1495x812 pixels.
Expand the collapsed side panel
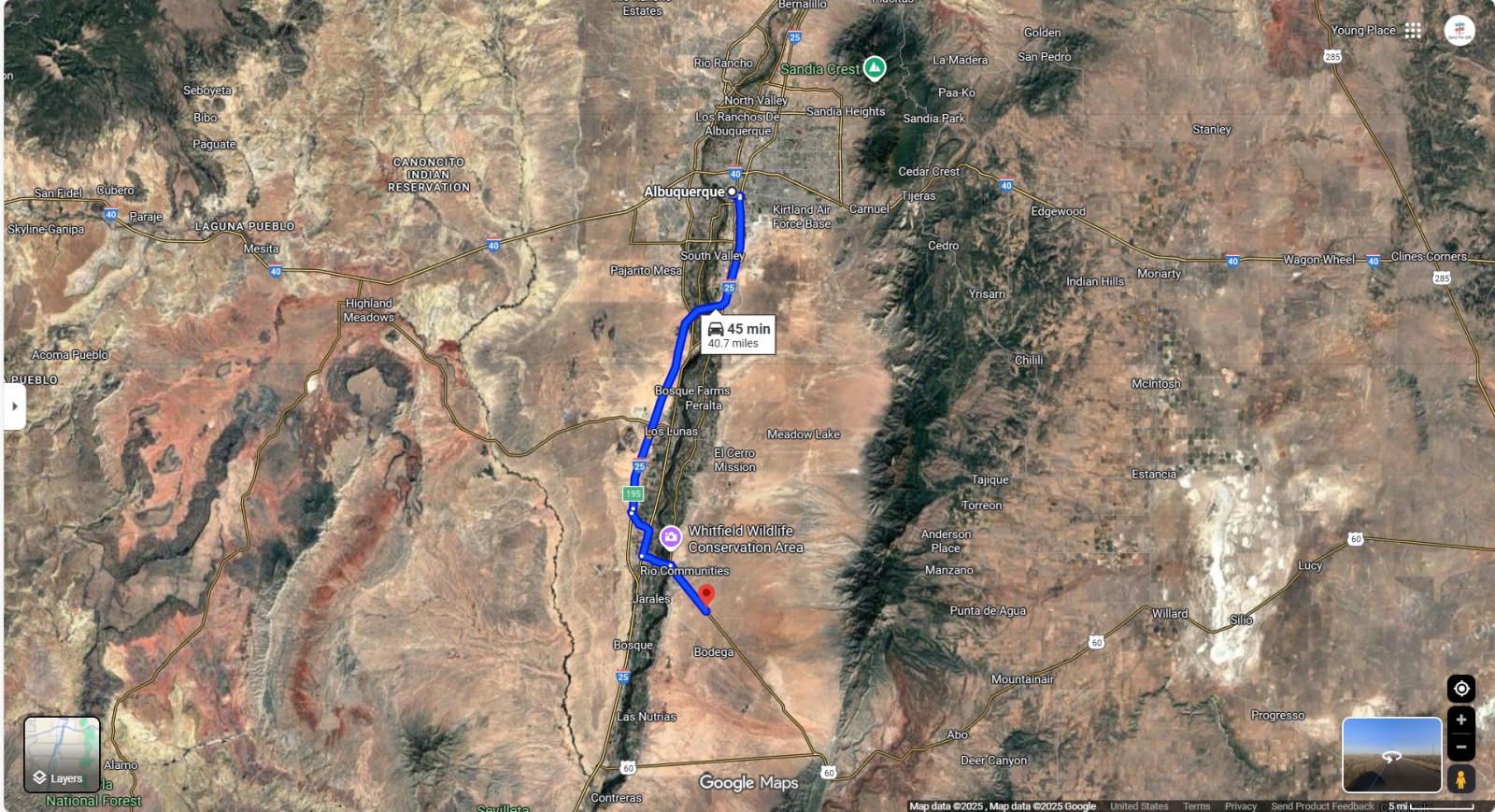[14, 406]
